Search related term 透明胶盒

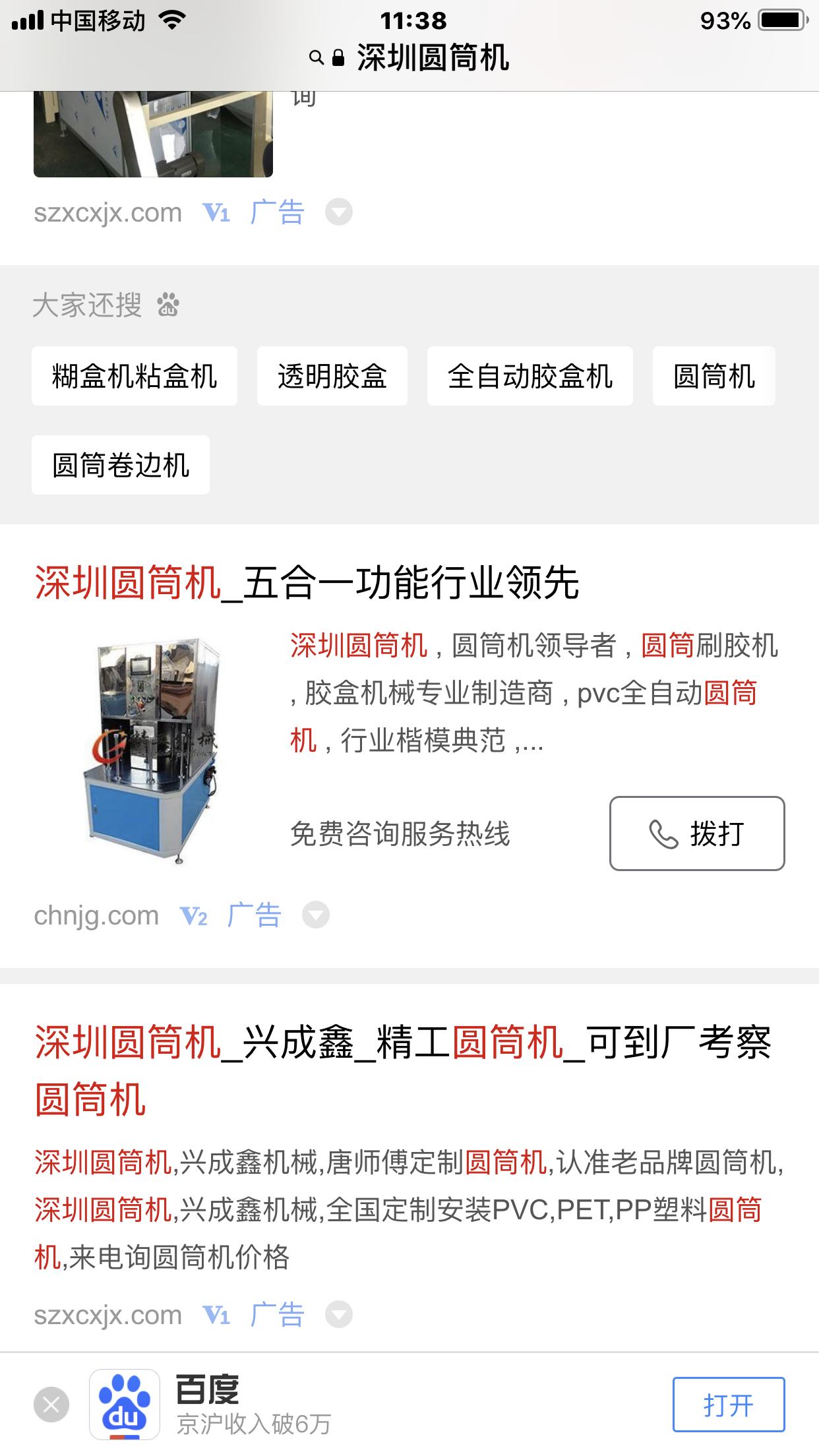point(332,377)
